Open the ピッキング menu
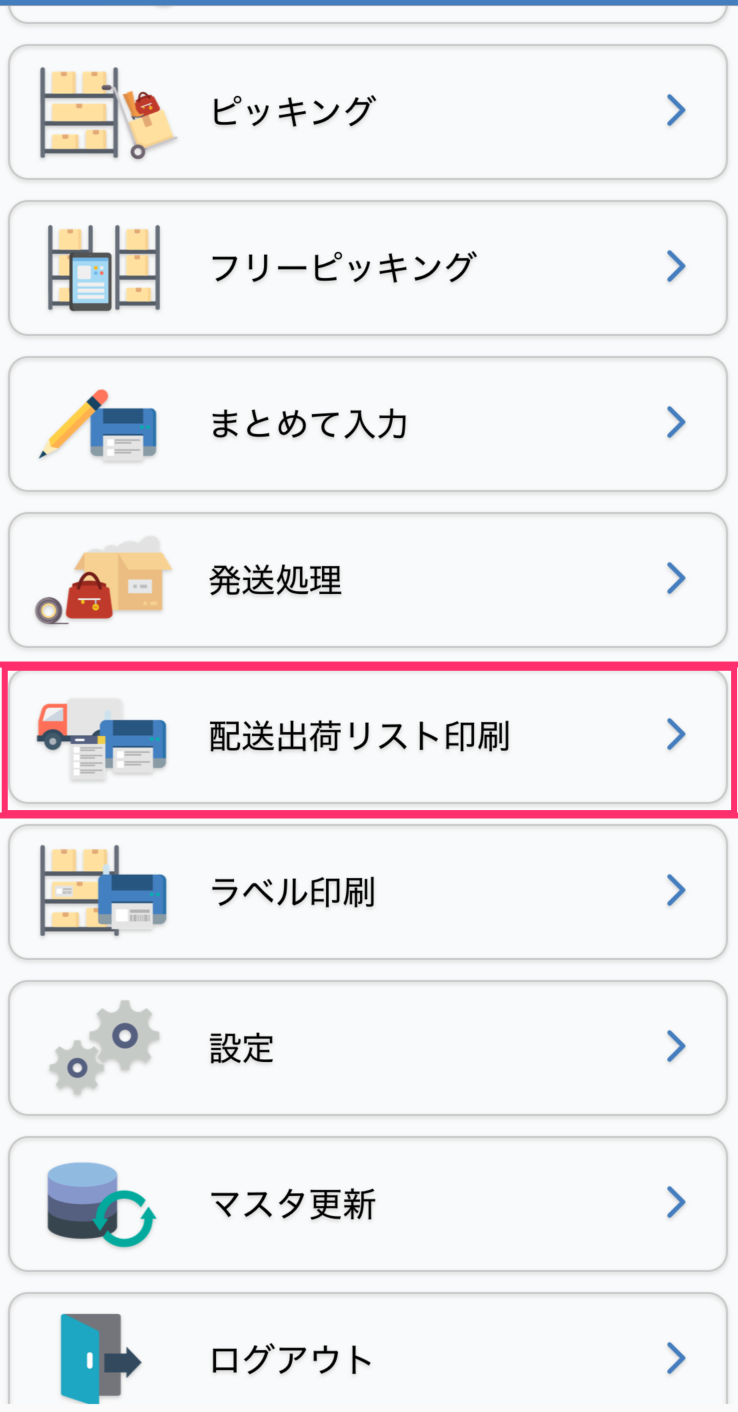The height and width of the screenshot is (1412, 738). point(368,111)
